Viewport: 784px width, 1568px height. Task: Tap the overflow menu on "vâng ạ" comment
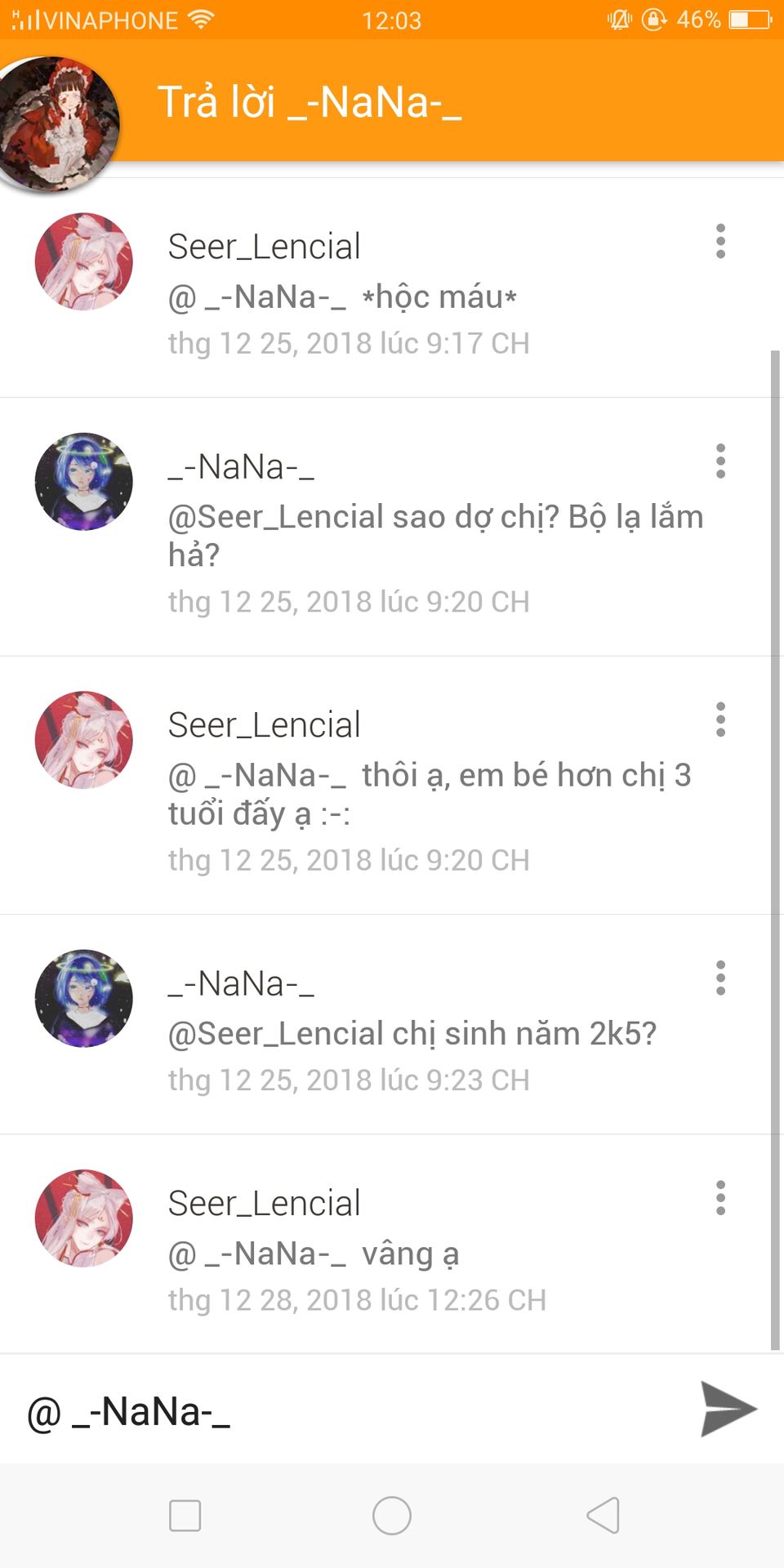tap(720, 1198)
